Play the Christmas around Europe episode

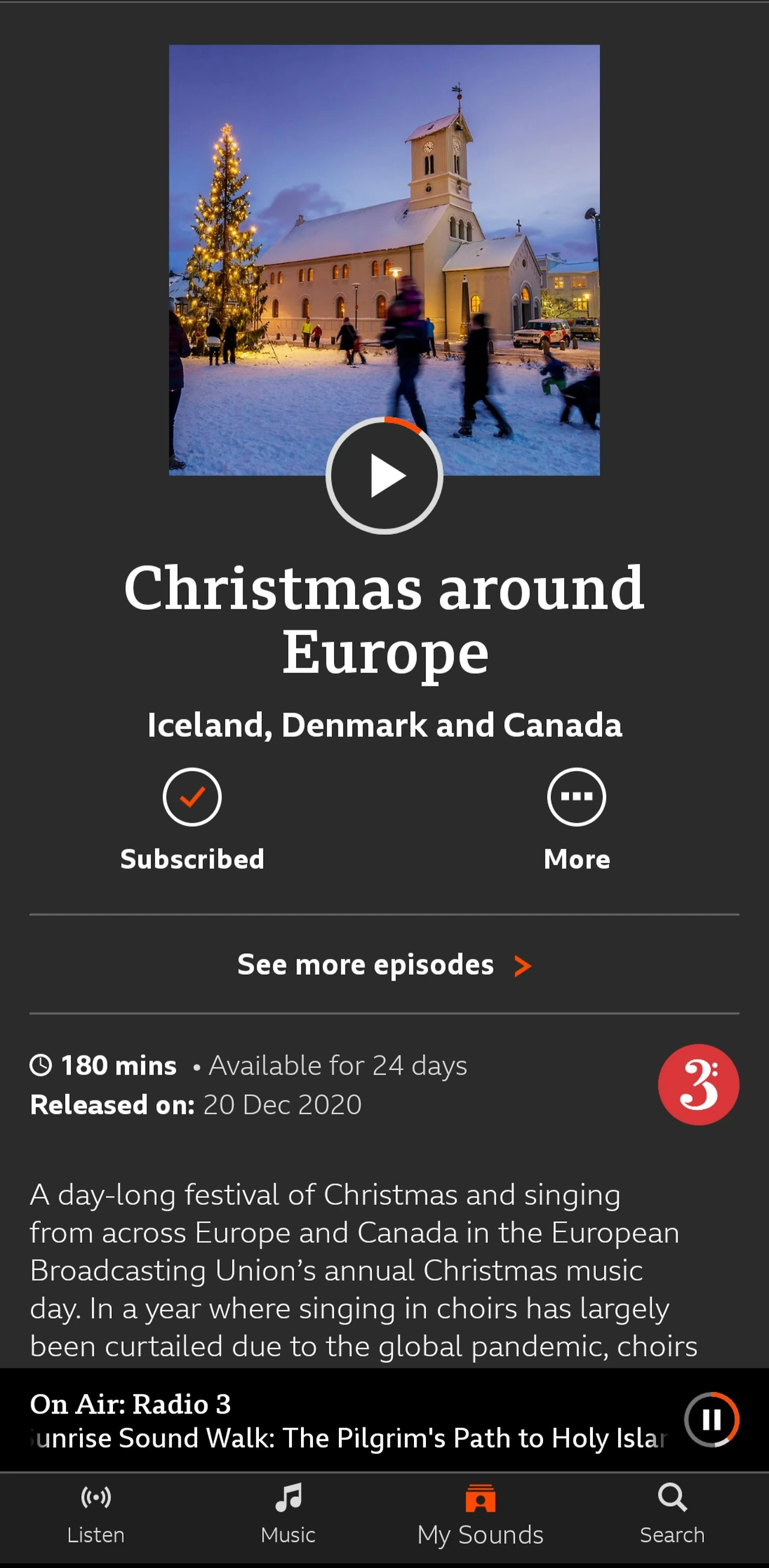384,475
